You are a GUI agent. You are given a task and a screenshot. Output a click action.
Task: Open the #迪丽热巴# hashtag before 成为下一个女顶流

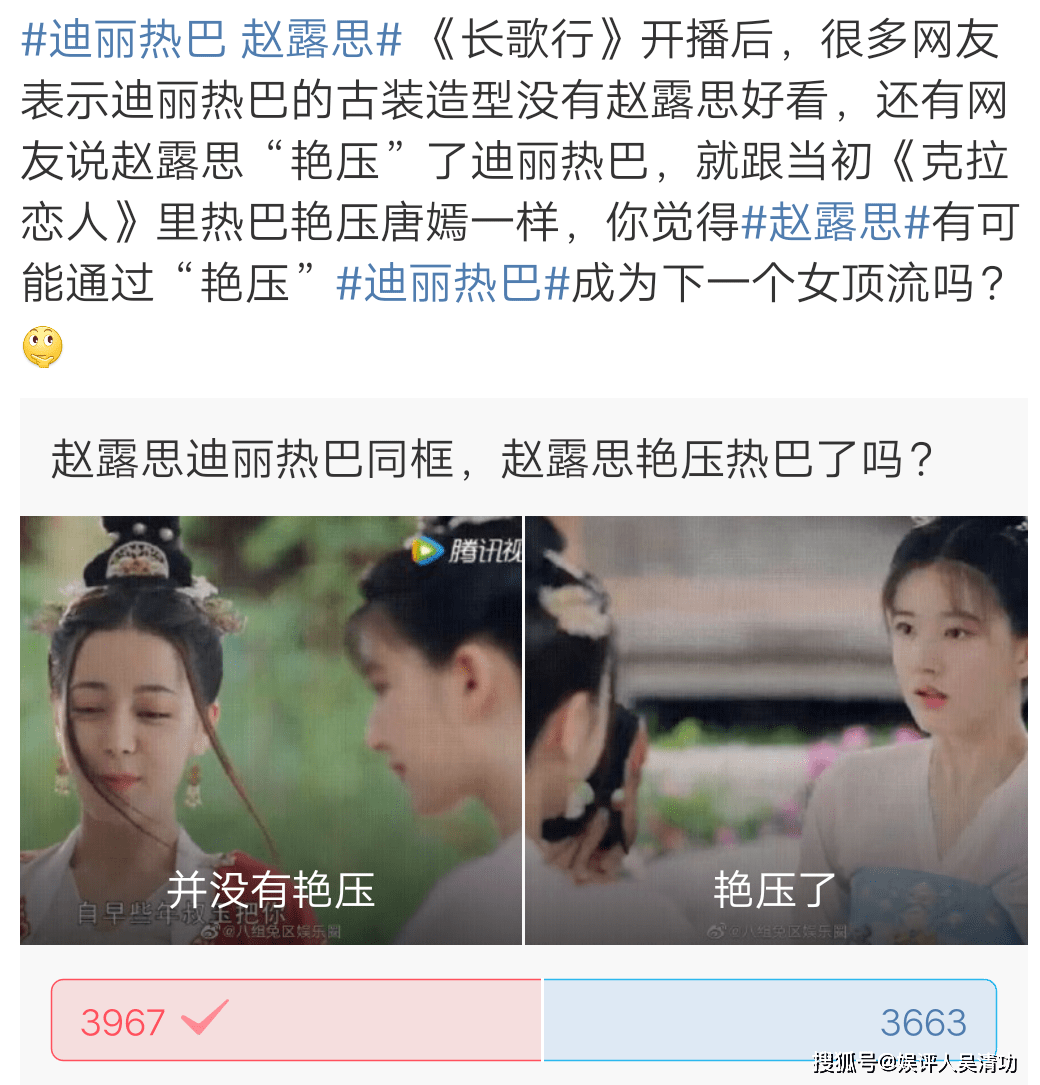click(x=453, y=284)
